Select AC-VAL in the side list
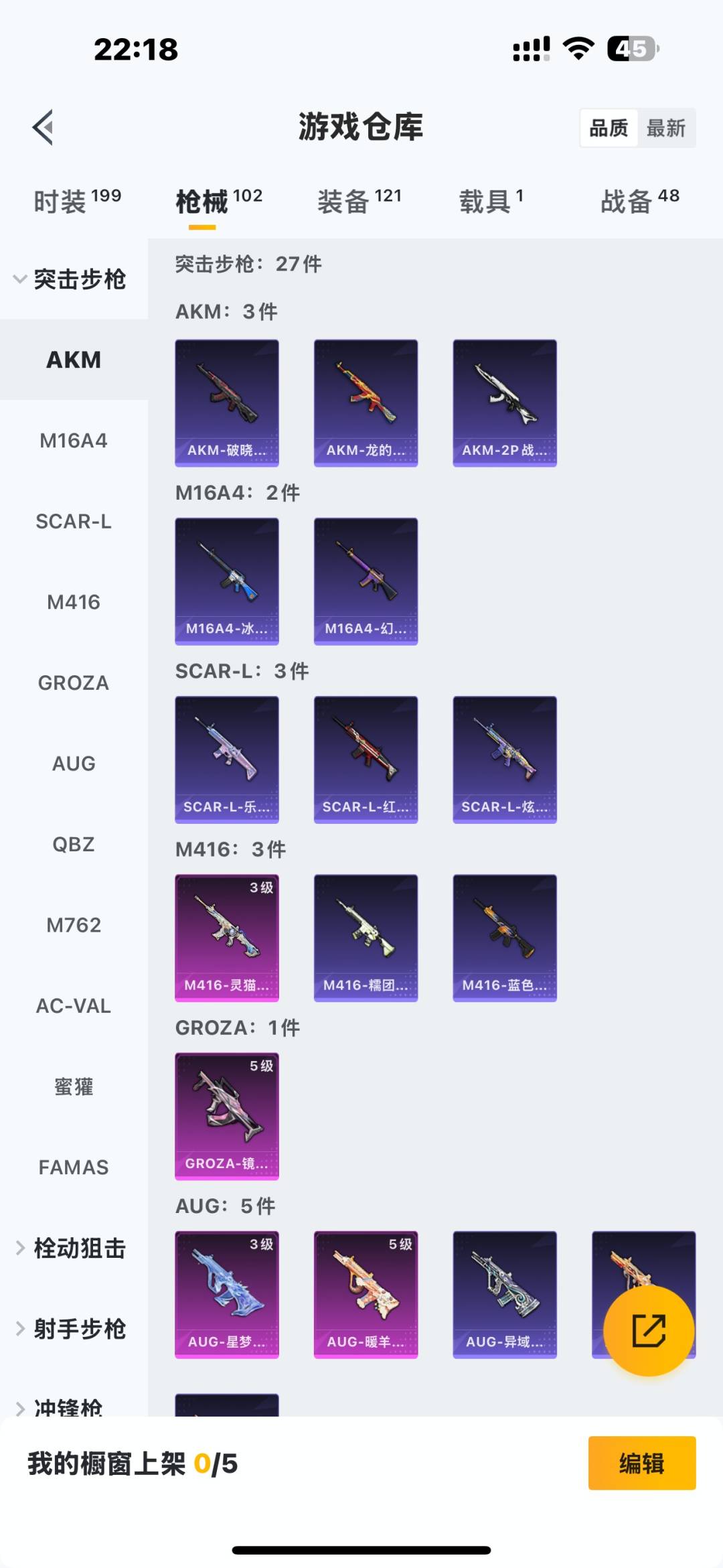The image size is (723, 1568). coord(74,1005)
